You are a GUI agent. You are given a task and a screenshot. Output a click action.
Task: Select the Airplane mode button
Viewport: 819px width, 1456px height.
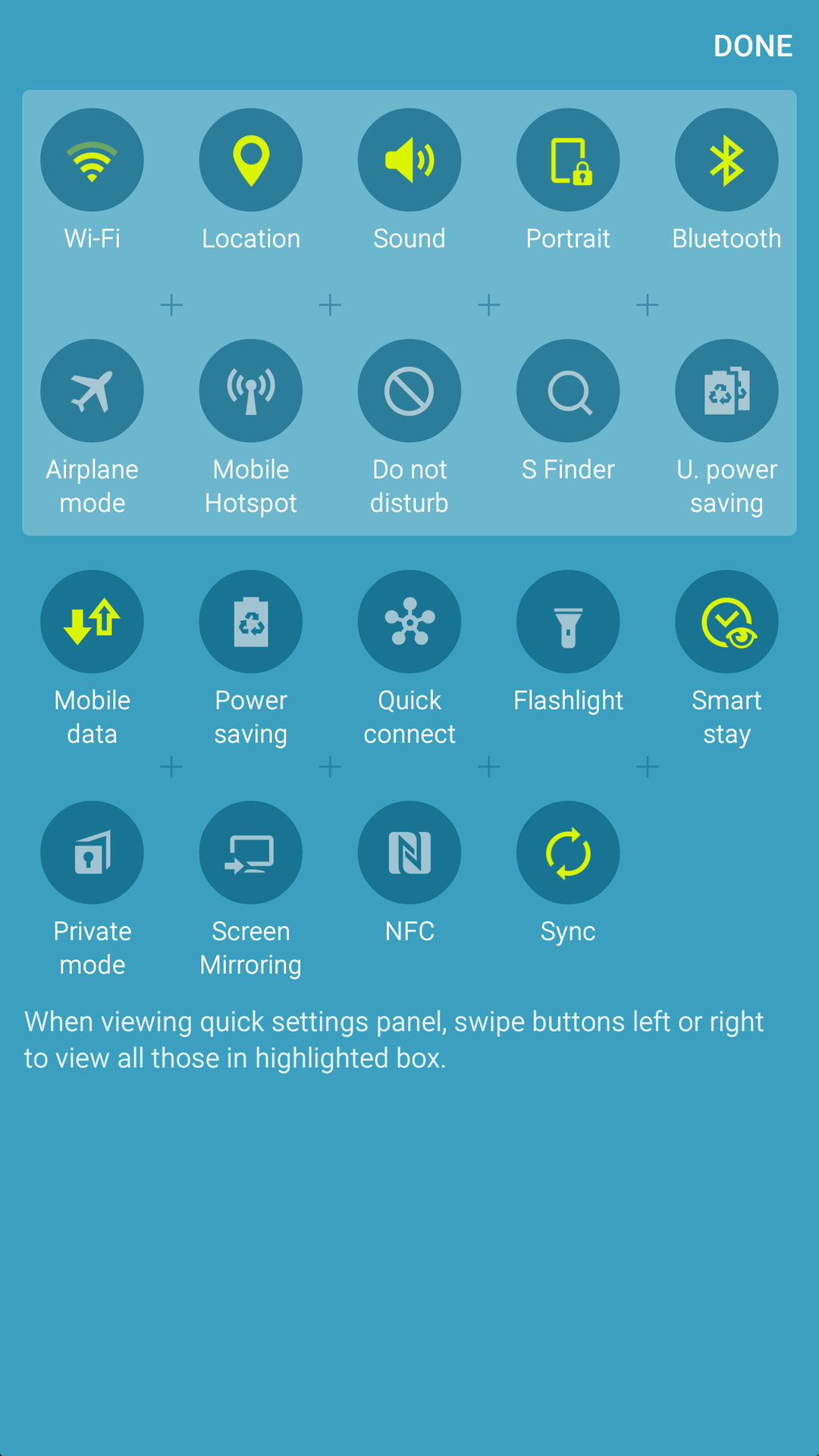(x=92, y=391)
